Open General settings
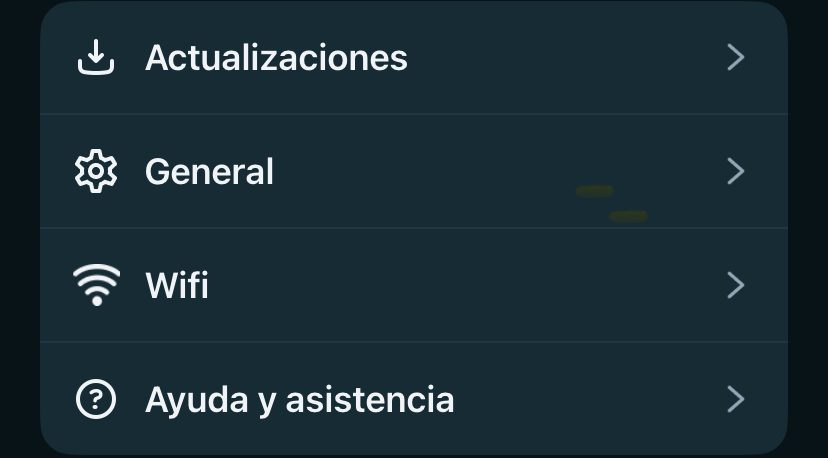The height and width of the screenshot is (458, 828). 414,171
